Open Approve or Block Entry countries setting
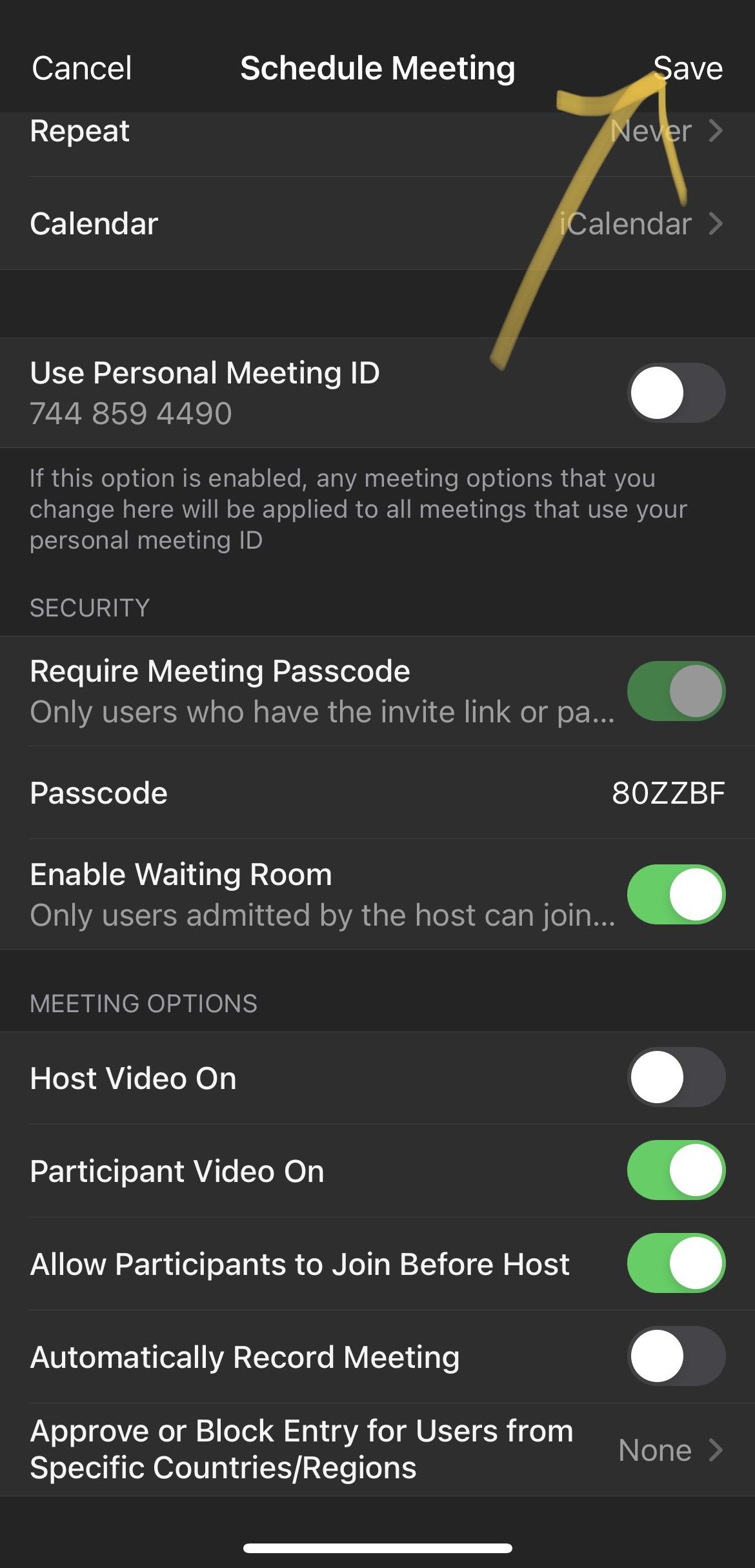The height and width of the screenshot is (1568, 755). (x=377, y=1450)
